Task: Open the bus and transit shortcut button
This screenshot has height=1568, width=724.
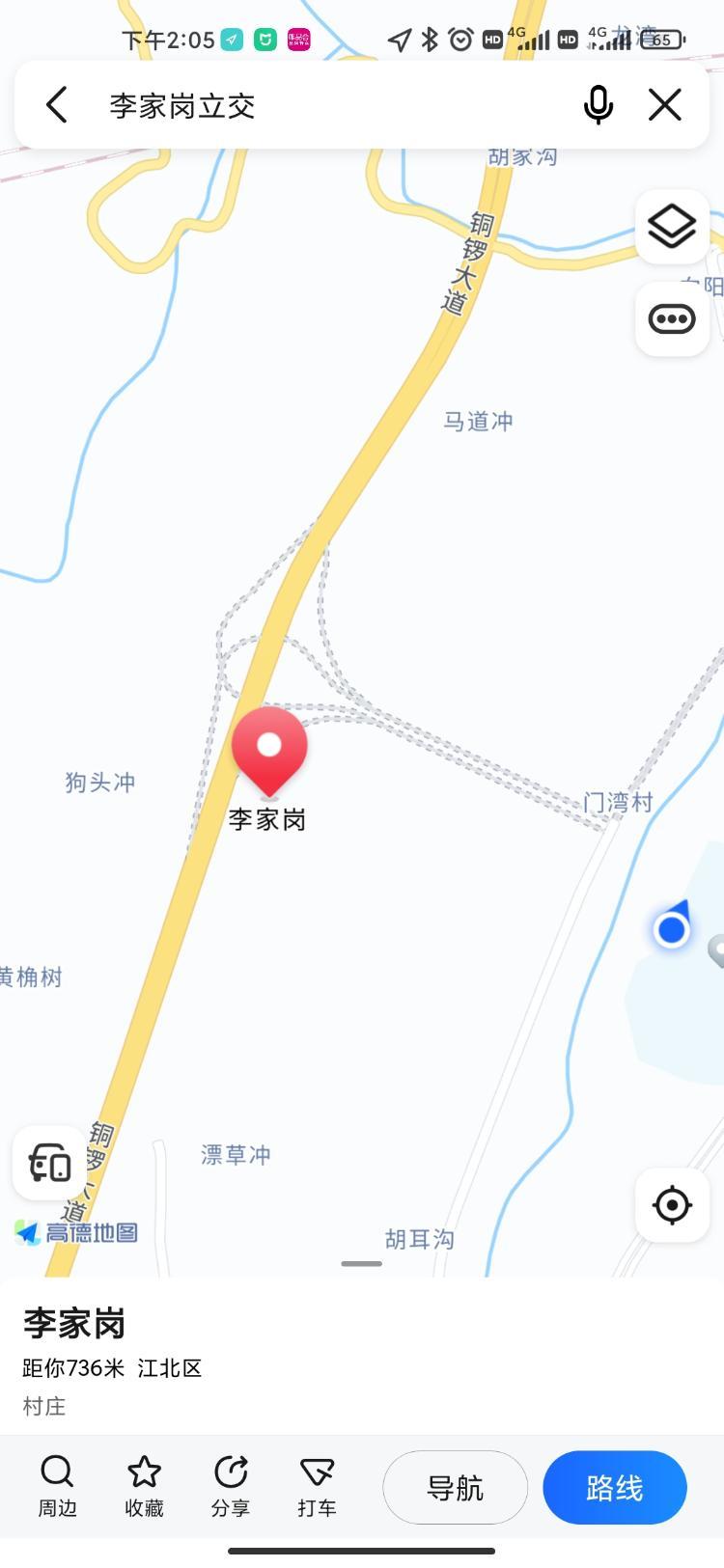Action: [x=49, y=1163]
